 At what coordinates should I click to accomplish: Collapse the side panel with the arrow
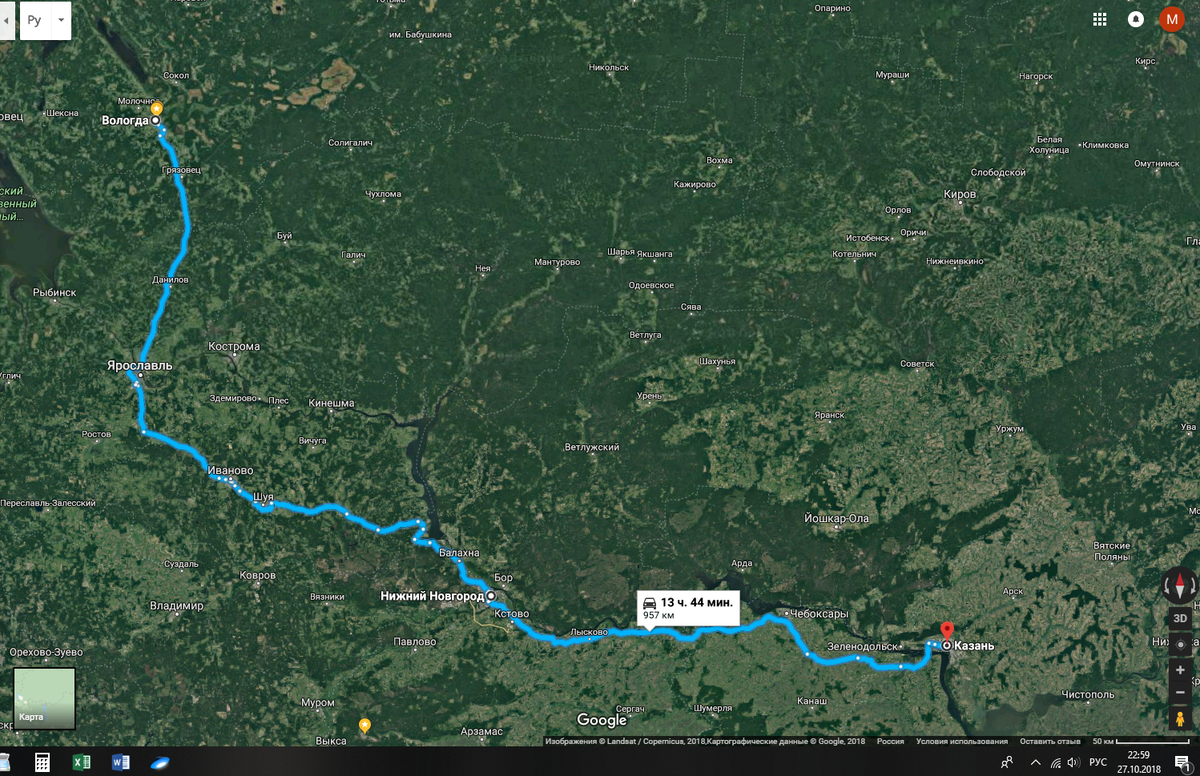[x=7, y=20]
